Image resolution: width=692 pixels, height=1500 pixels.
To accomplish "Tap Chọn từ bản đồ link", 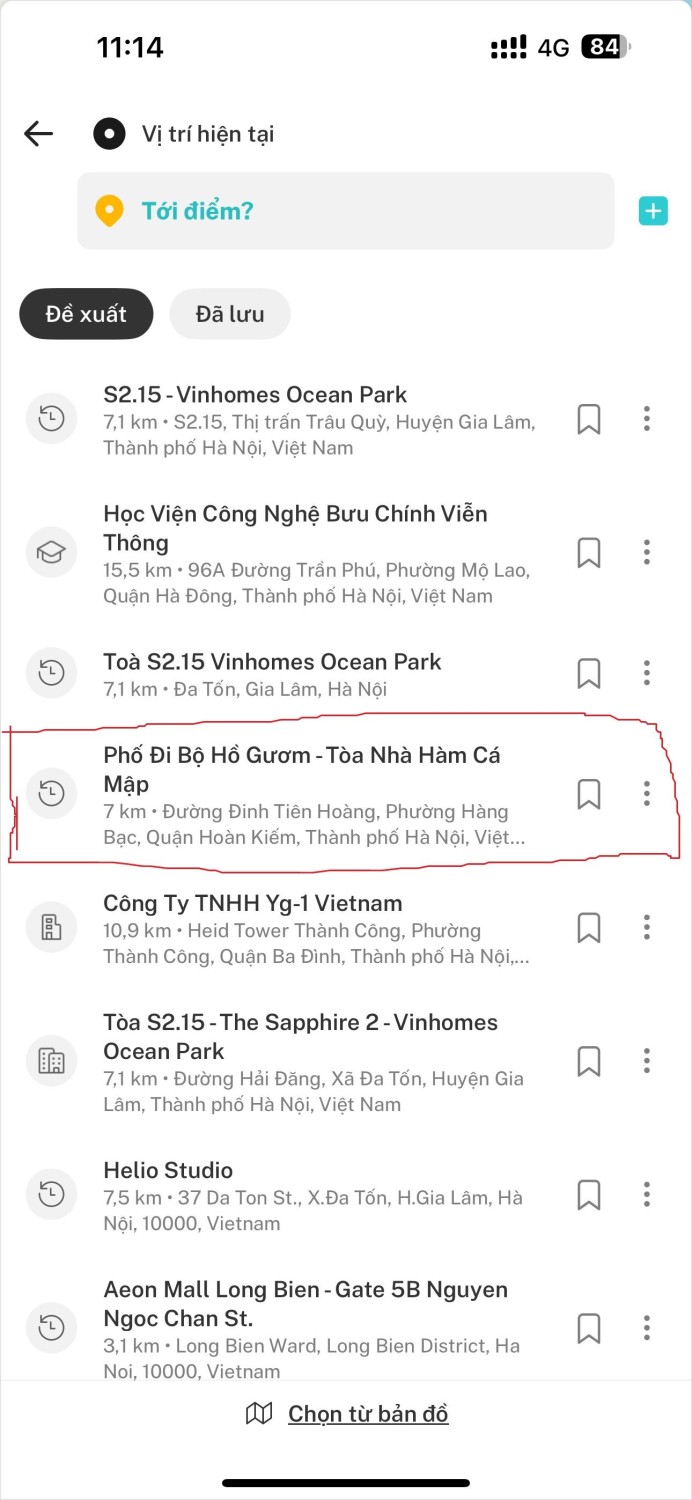I will 367,1414.
